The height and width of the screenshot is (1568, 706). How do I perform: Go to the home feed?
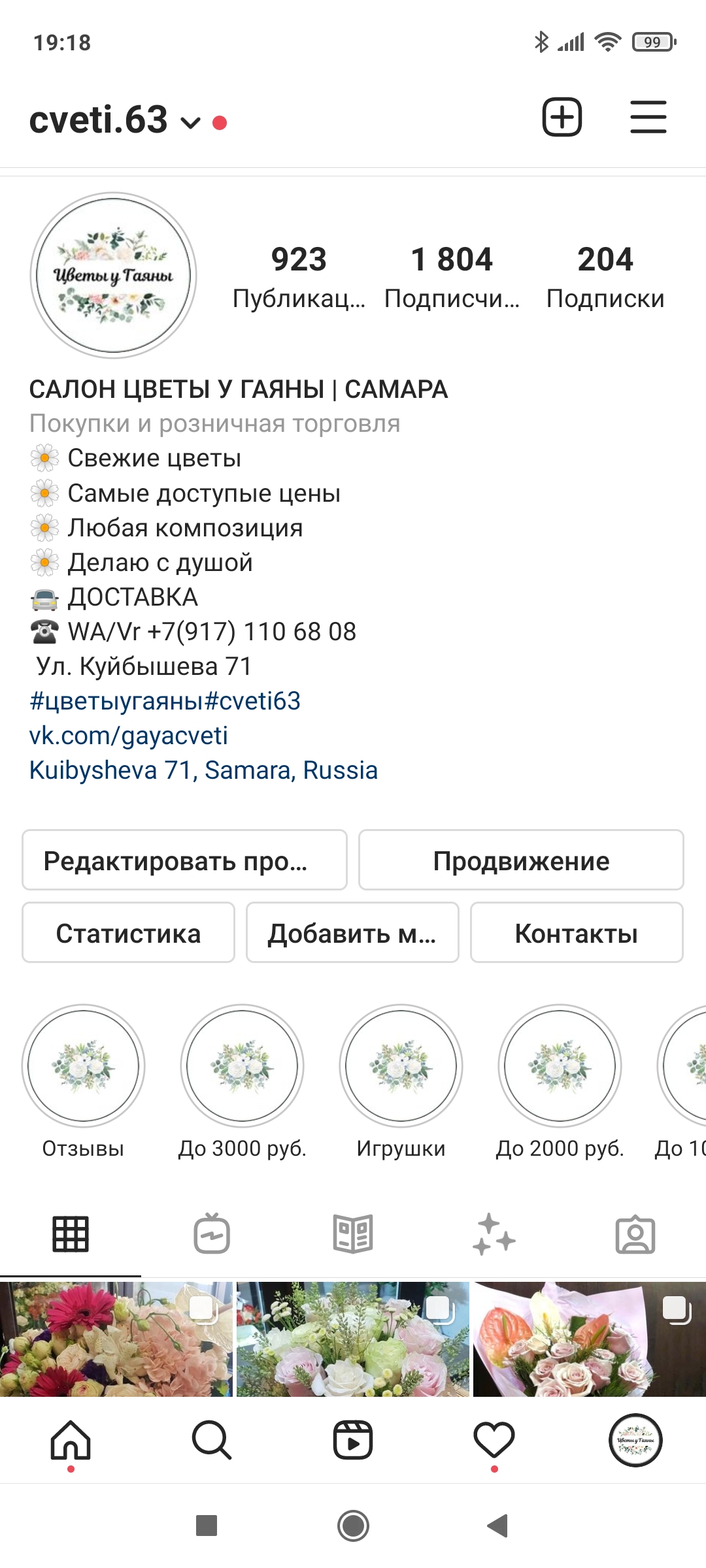click(x=71, y=1441)
